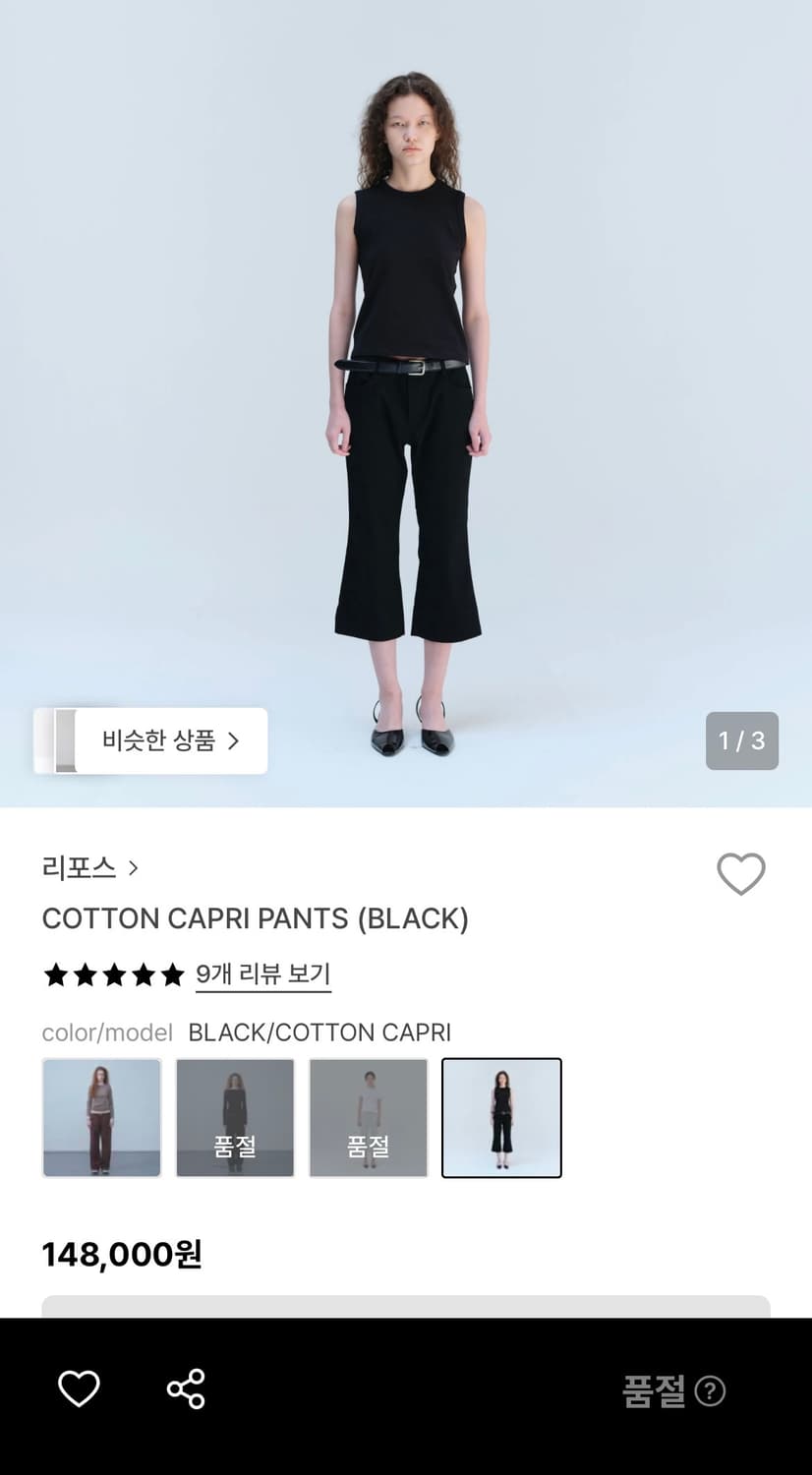The height and width of the screenshot is (1475, 812).
Task: Select the sold-out 품절 second color variant
Action: click(235, 1117)
